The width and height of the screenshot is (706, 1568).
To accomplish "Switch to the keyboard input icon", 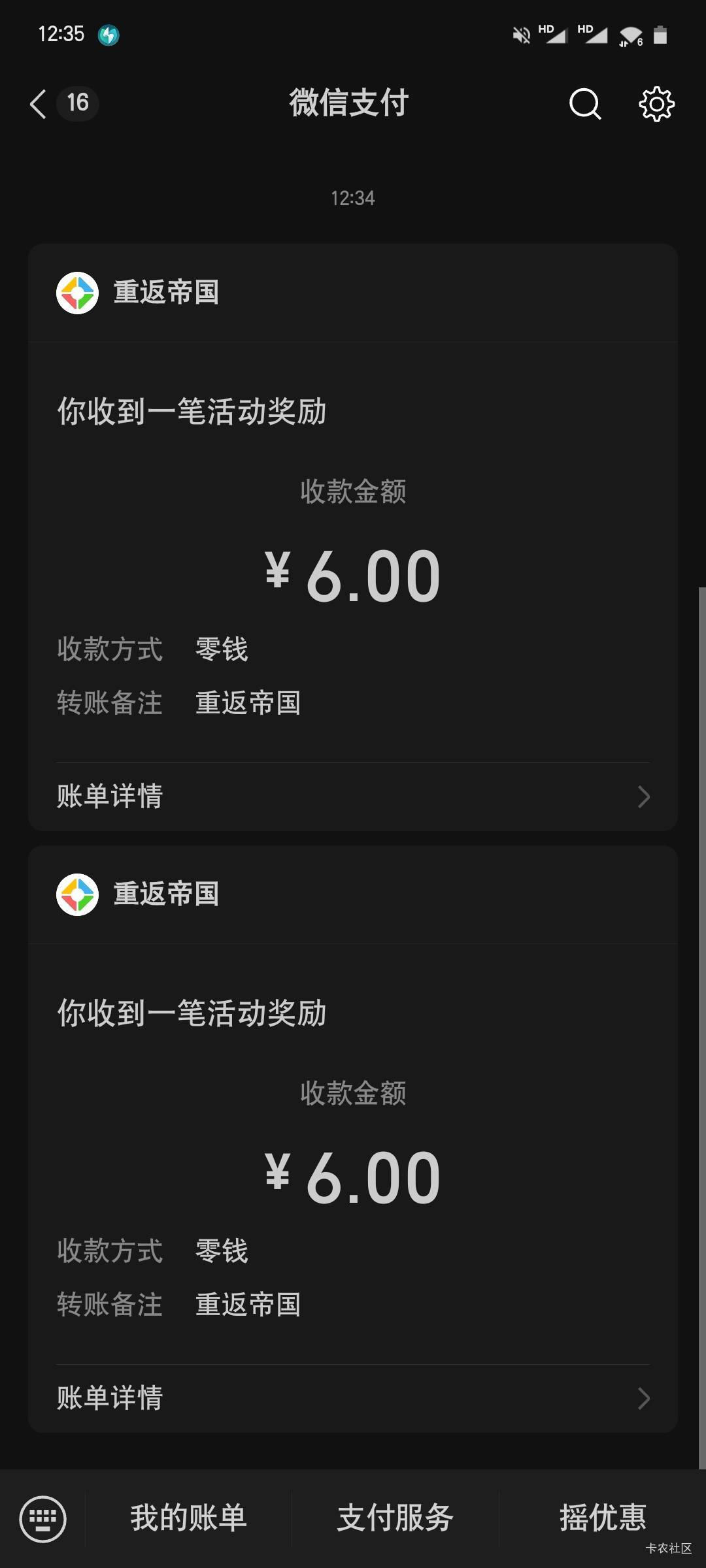I will pyautogui.click(x=43, y=1518).
